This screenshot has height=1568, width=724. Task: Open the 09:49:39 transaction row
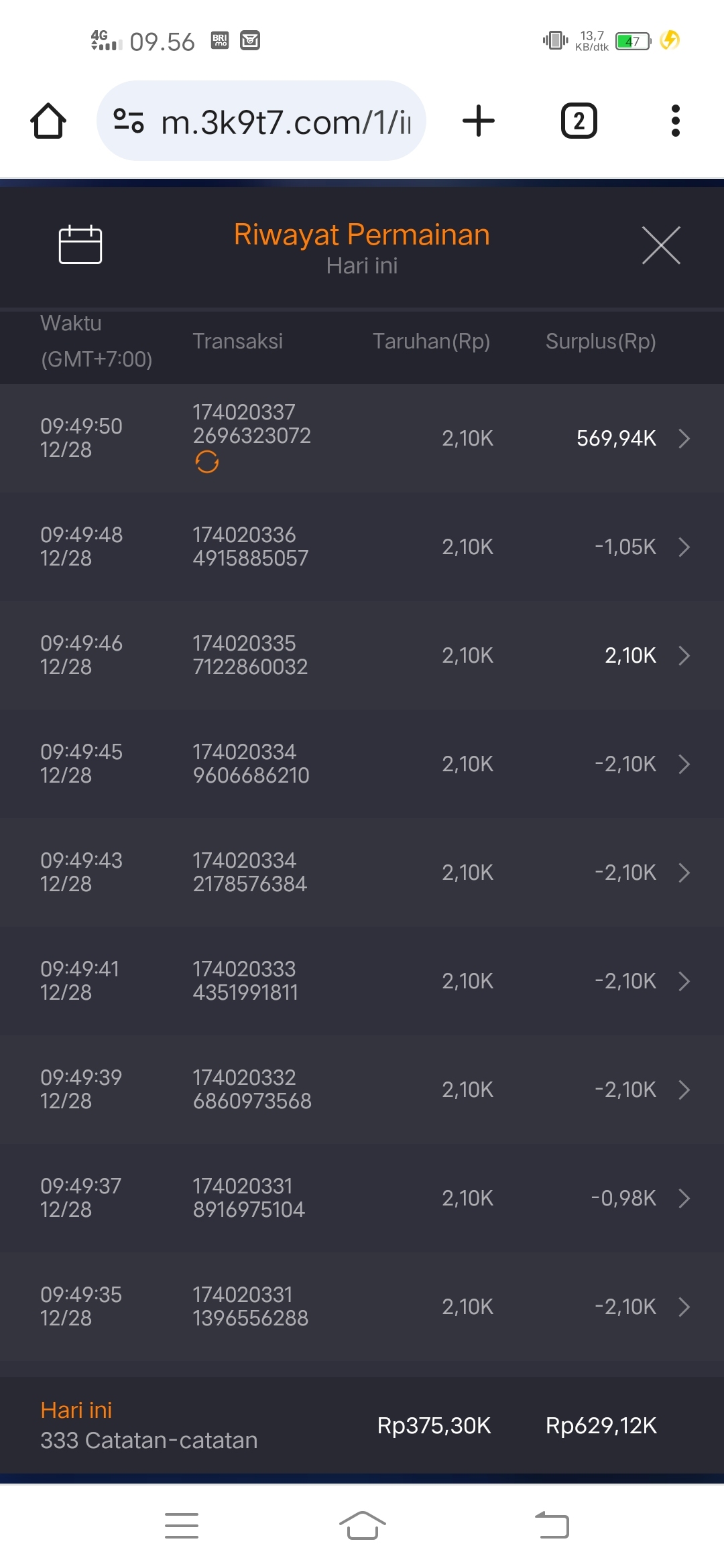point(362,1090)
